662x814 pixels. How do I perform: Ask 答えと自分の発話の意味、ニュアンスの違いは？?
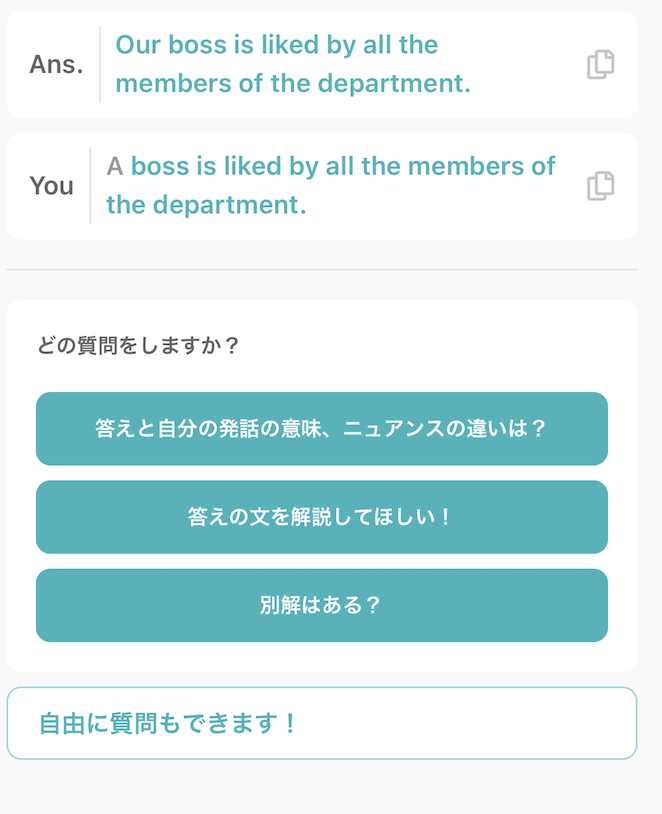coord(321,429)
